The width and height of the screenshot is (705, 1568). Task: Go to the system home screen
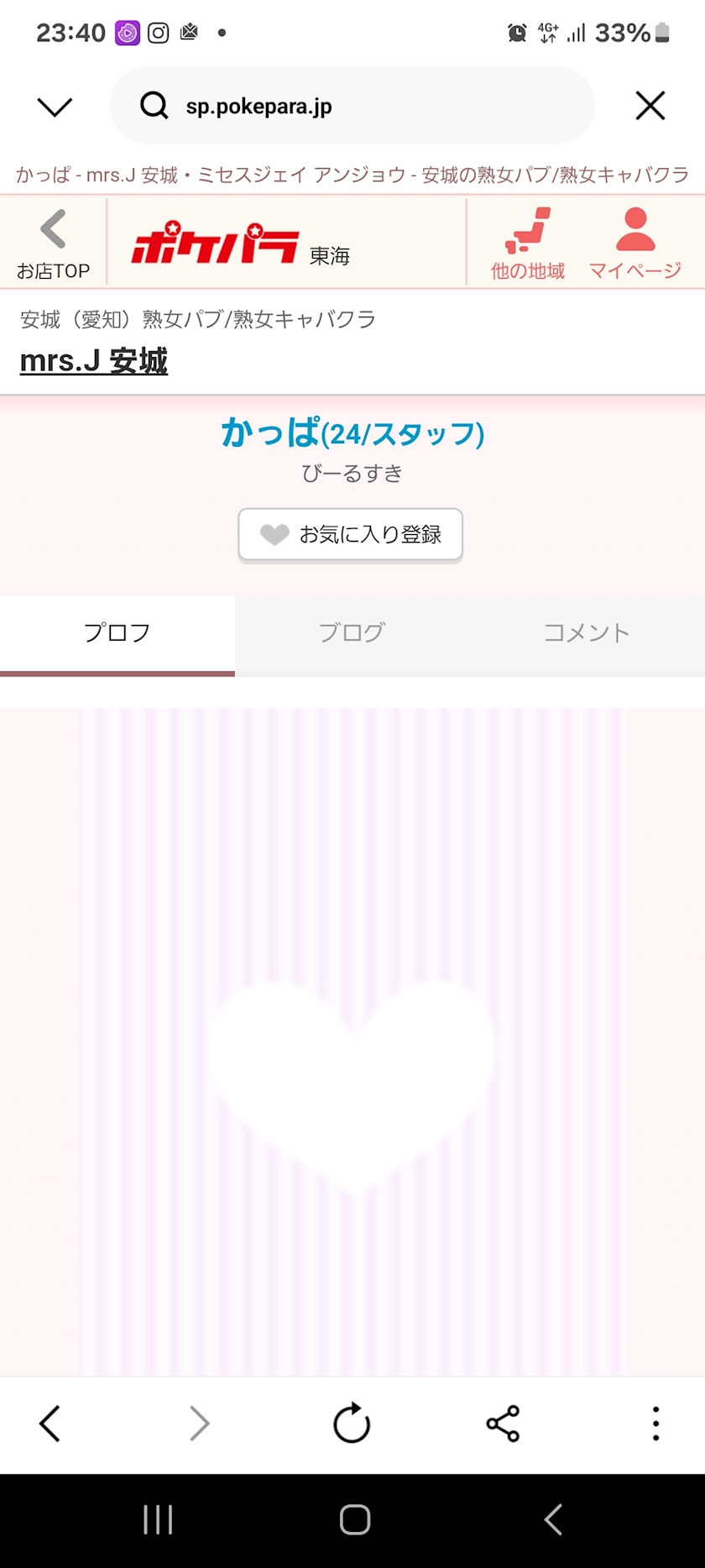[355, 1519]
